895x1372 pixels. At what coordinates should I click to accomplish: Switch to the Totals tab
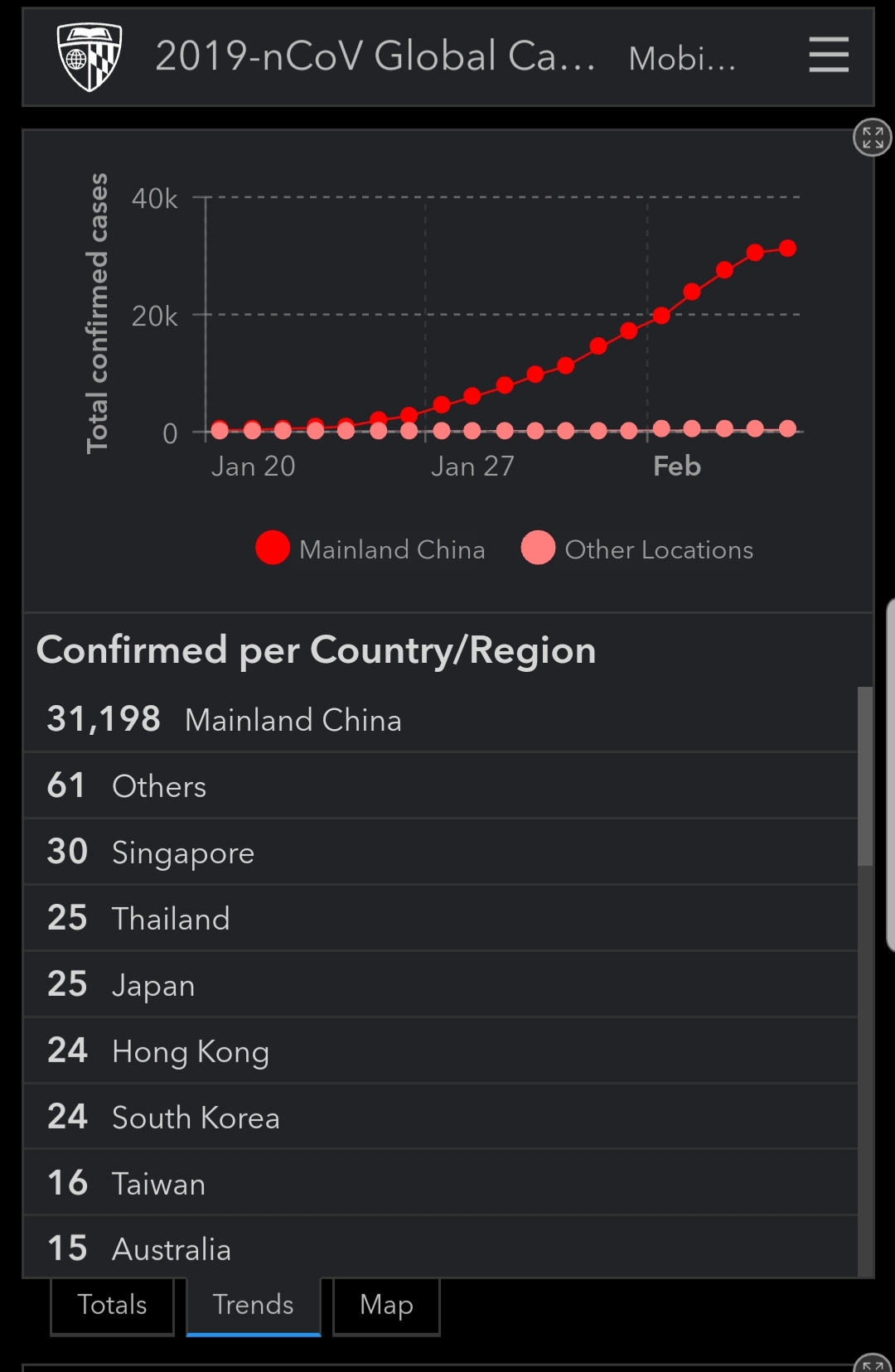pos(112,1305)
